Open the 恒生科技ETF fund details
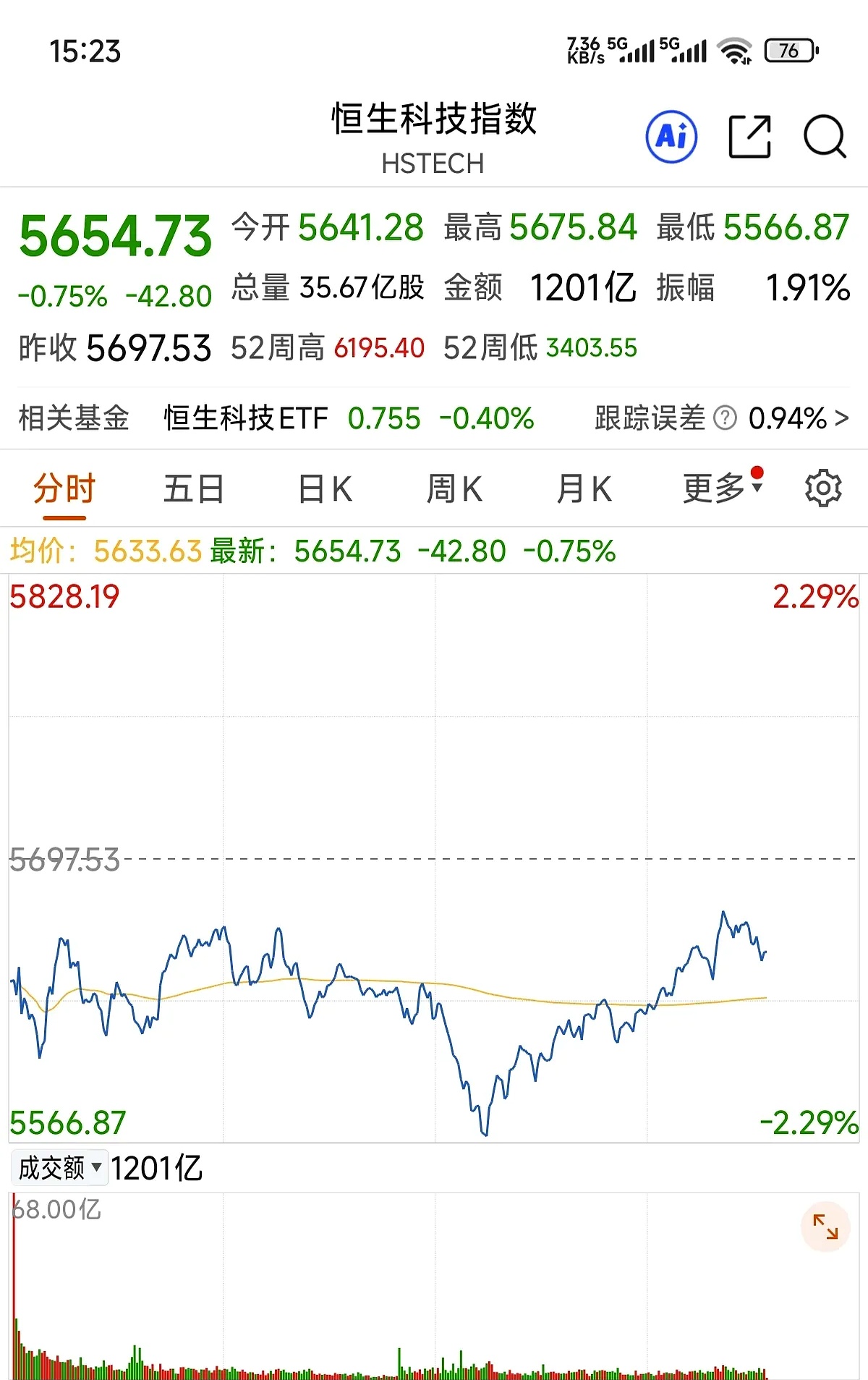Image resolution: width=868 pixels, height=1380 pixels. tap(246, 418)
